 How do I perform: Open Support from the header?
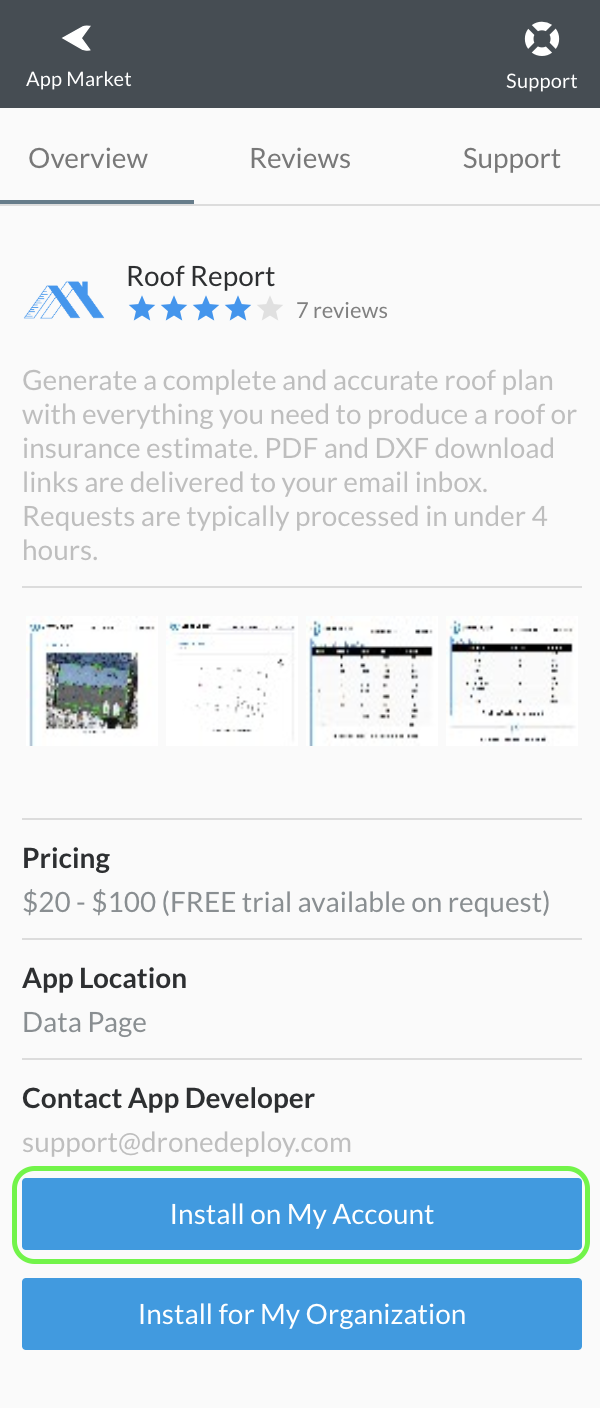[541, 56]
